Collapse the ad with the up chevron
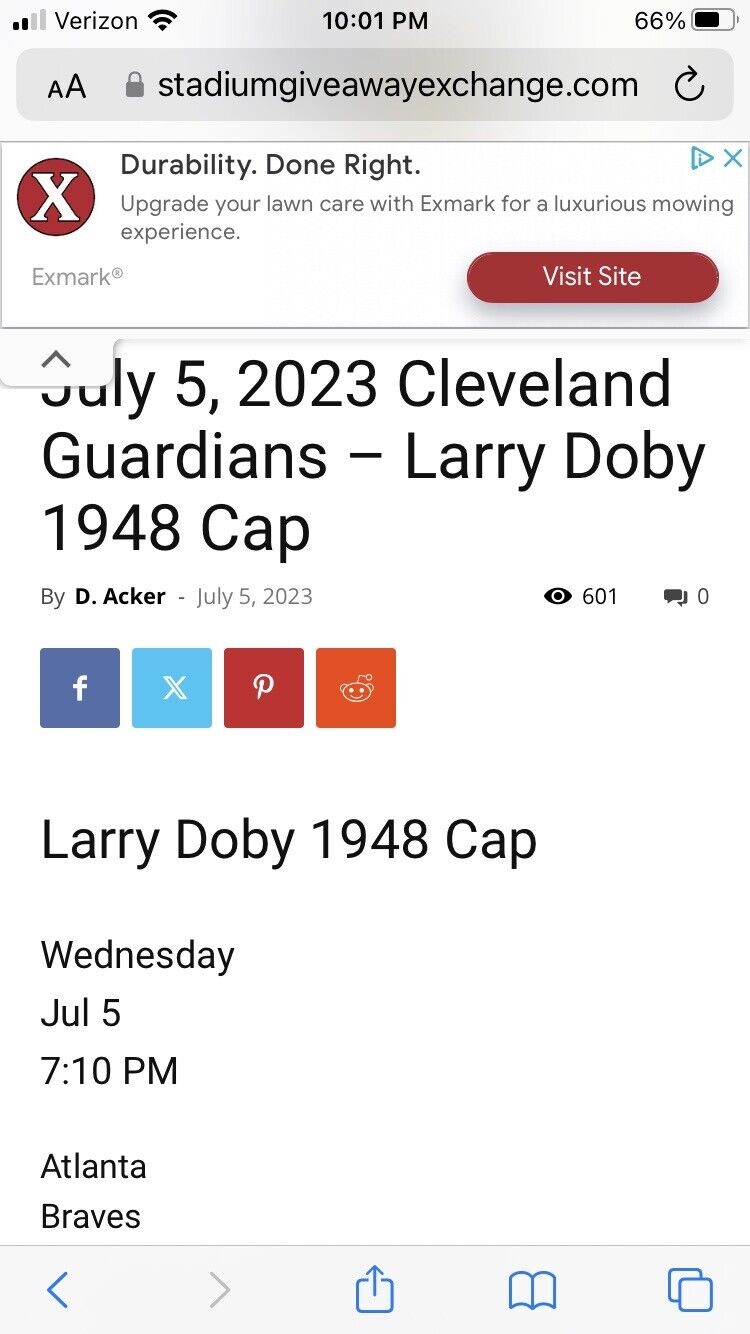750x1334 pixels. 56,360
